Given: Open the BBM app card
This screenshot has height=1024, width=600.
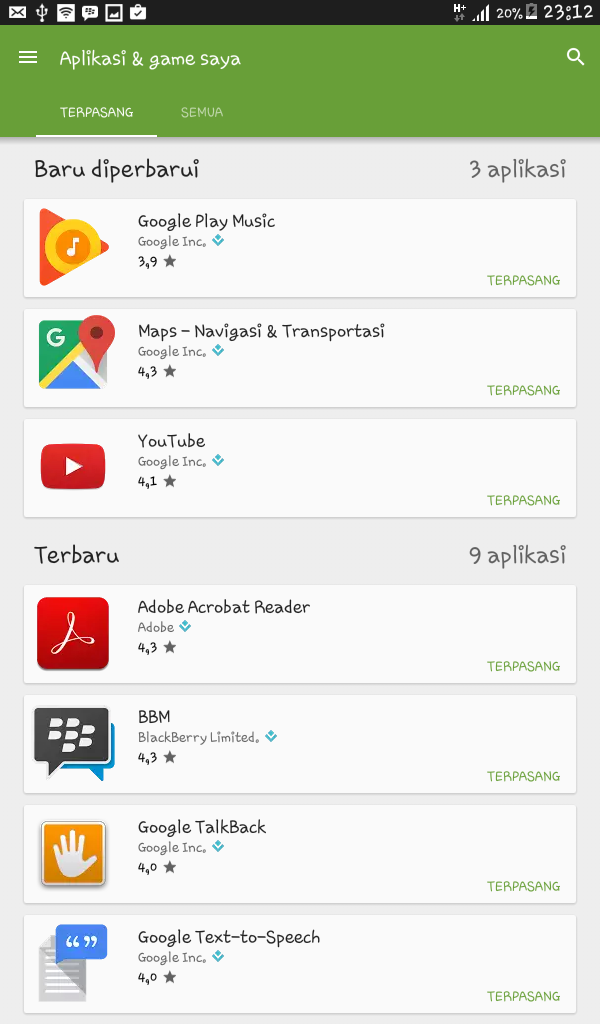Looking at the screenshot, I should tap(300, 744).
